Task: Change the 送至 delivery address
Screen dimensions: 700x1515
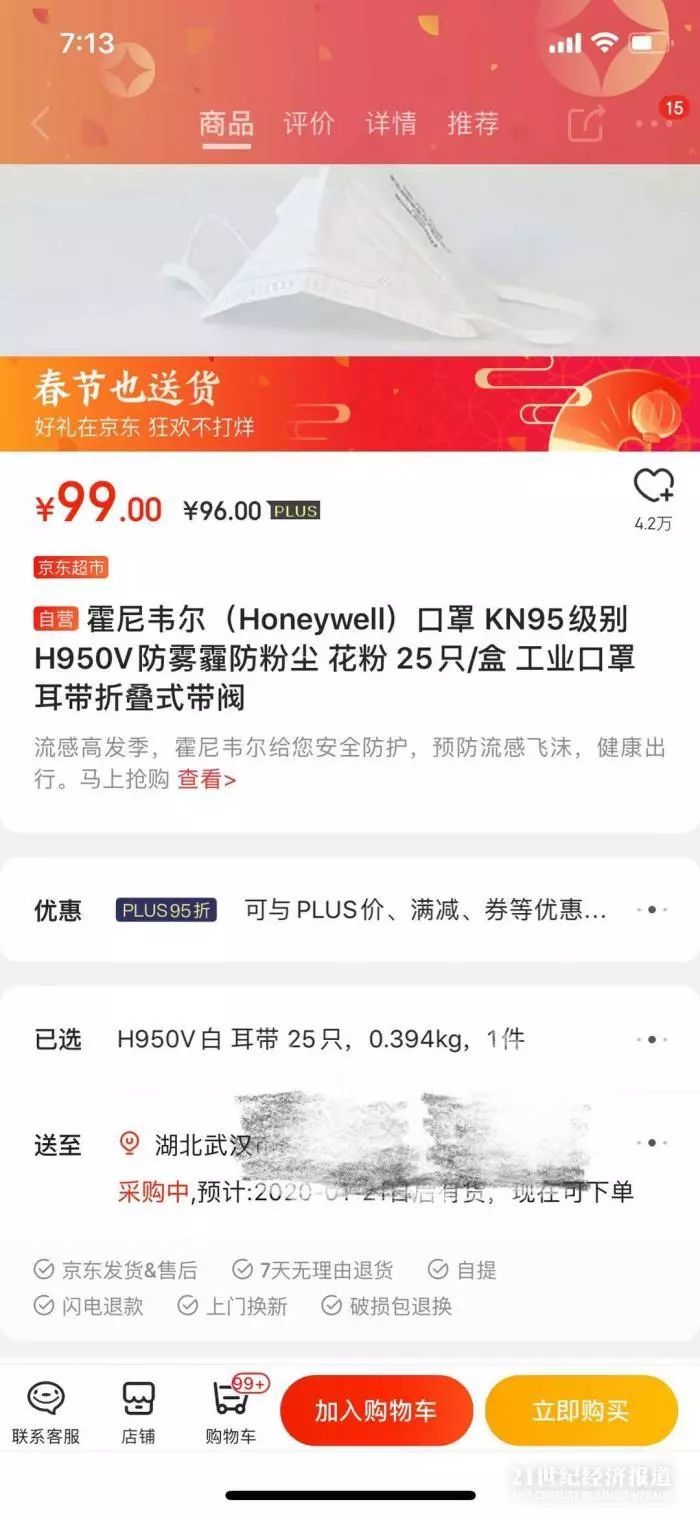Action: tap(651, 1143)
